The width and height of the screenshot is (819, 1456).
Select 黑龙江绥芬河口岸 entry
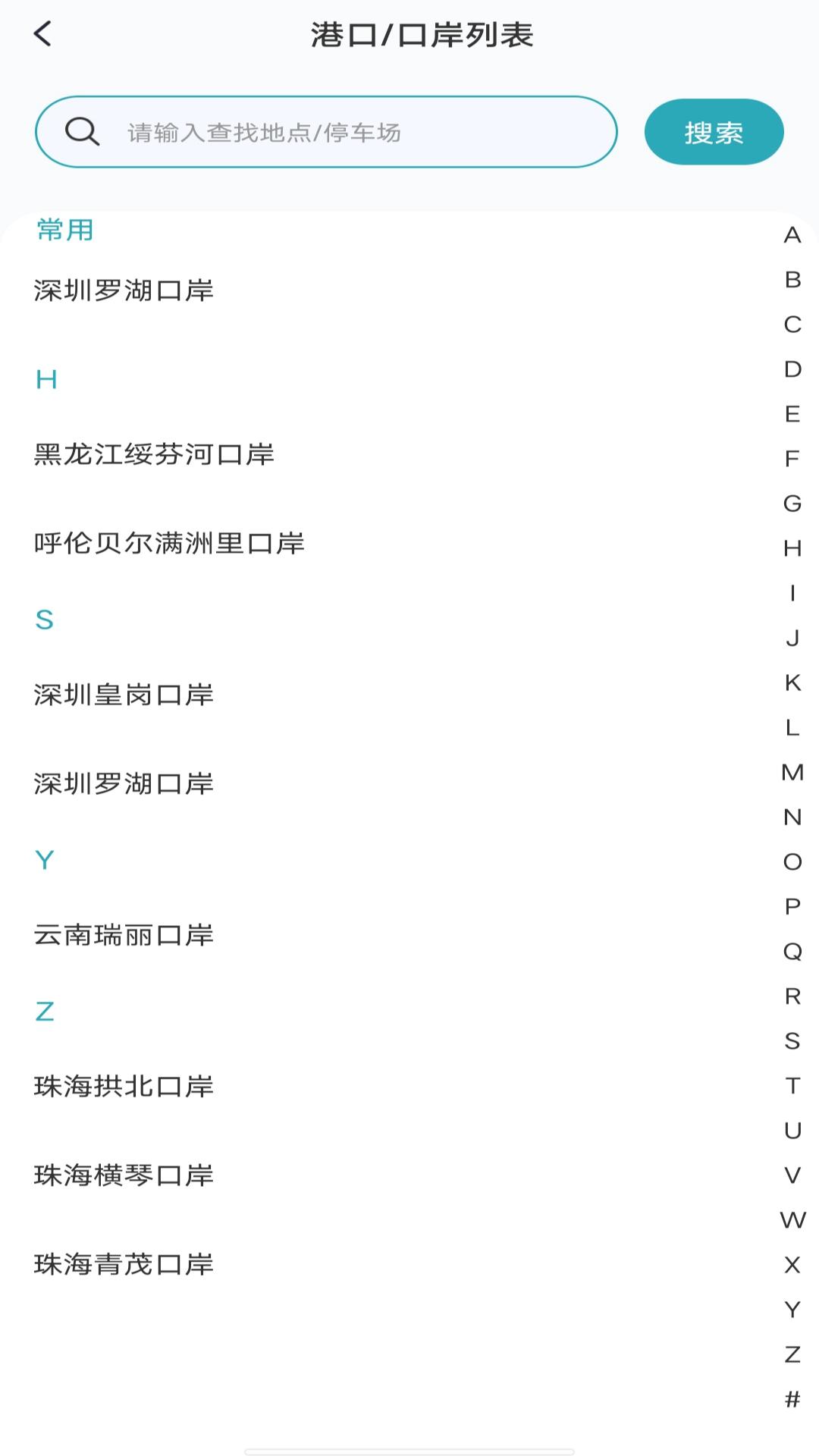click(x=155, y=453)
